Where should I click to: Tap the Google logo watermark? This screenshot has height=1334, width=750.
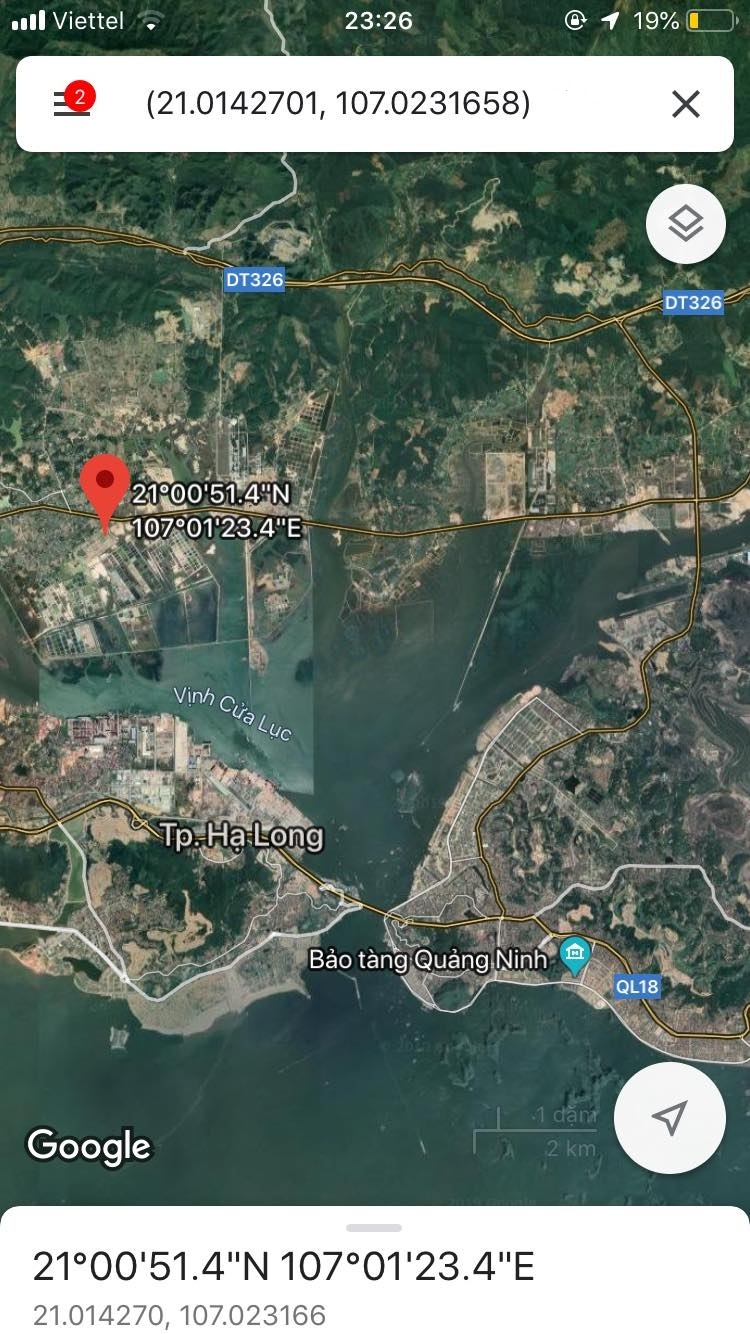(x=90, y=1147)
